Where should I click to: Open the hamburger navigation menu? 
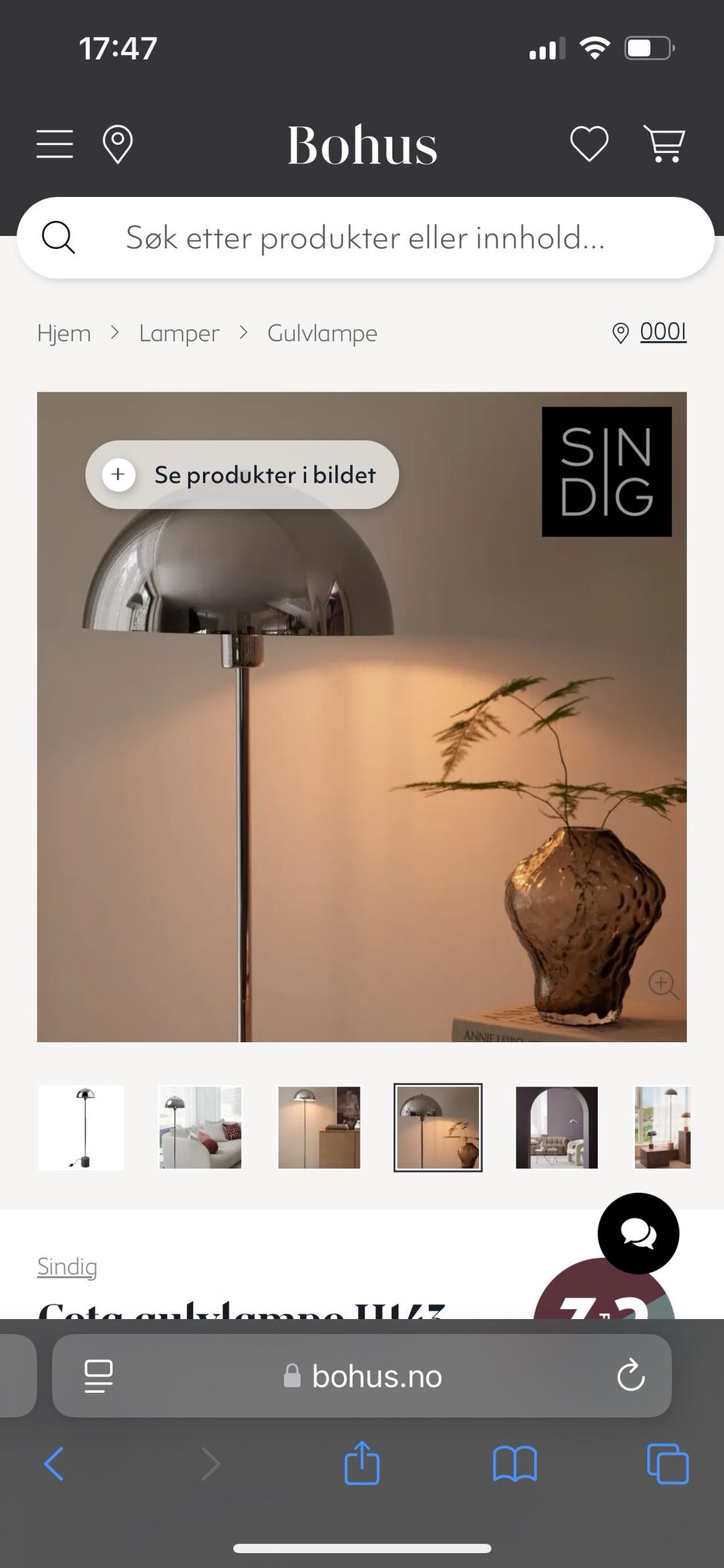pos(54,143)
